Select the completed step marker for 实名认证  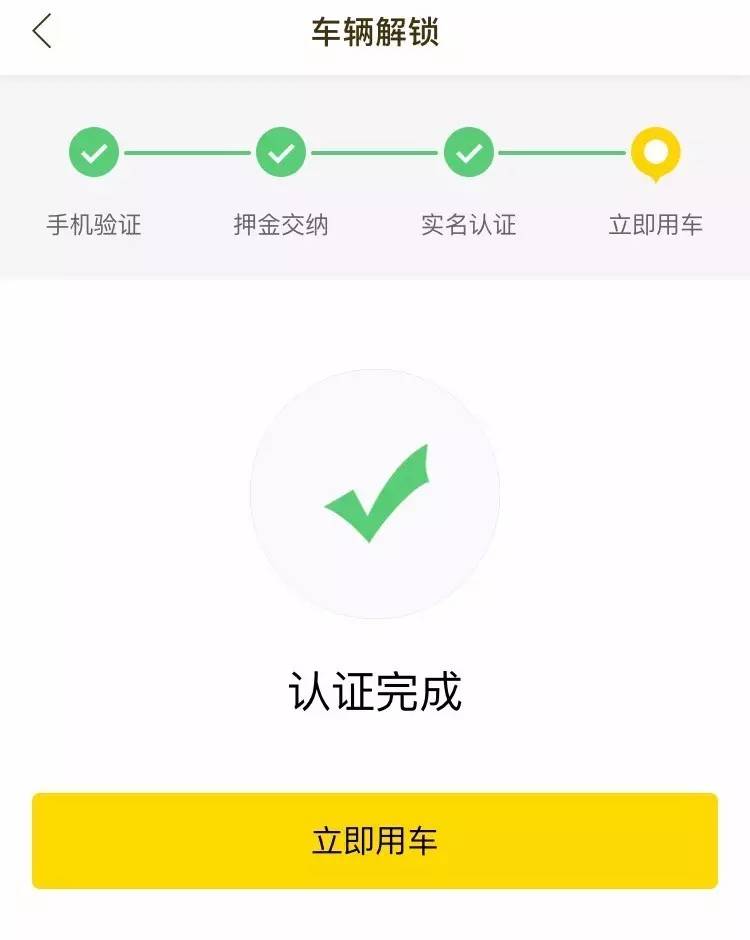pyautogui.click(x=467, y=153)
